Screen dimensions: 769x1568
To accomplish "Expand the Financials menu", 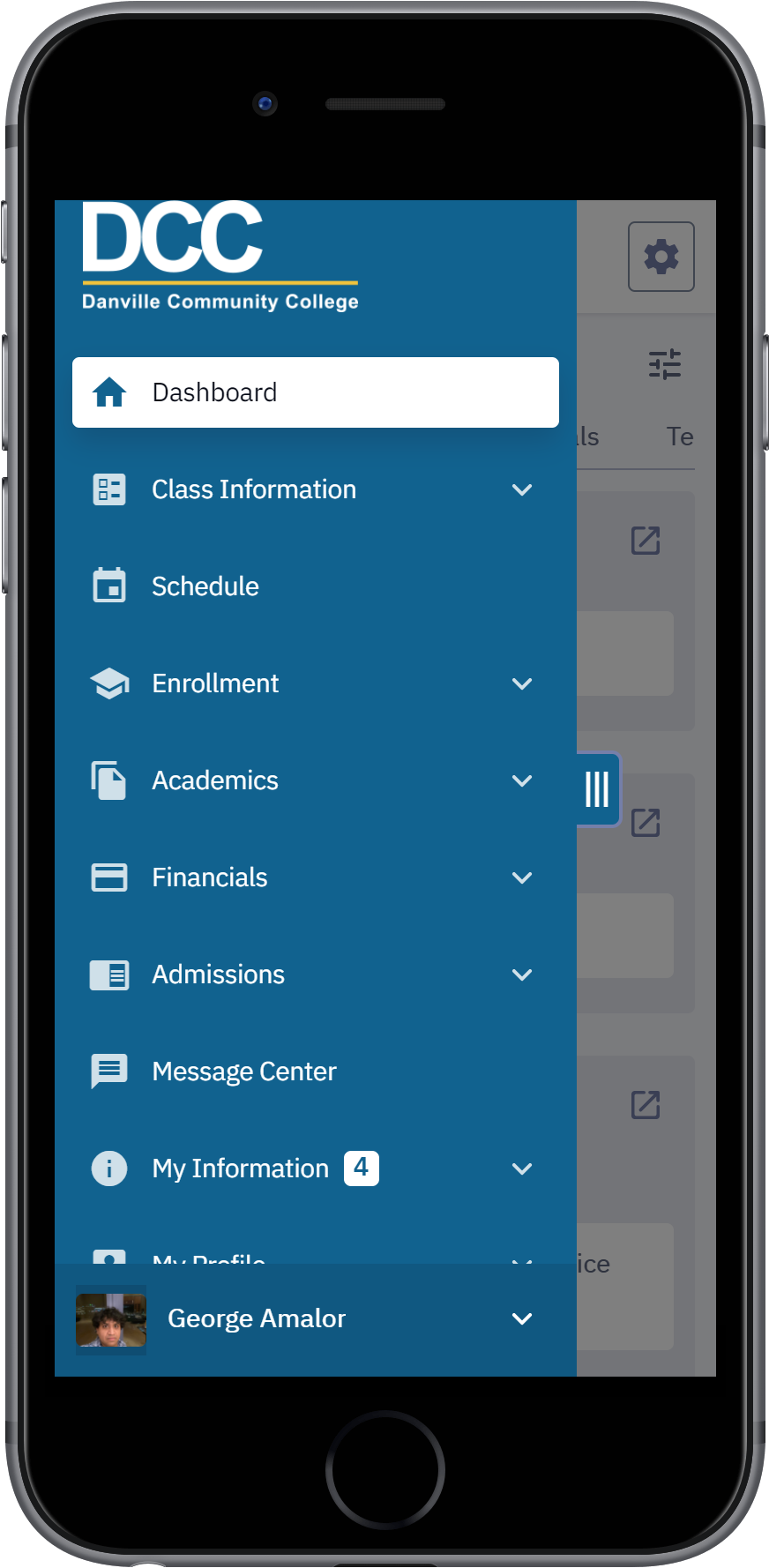I will click(315, 877).
